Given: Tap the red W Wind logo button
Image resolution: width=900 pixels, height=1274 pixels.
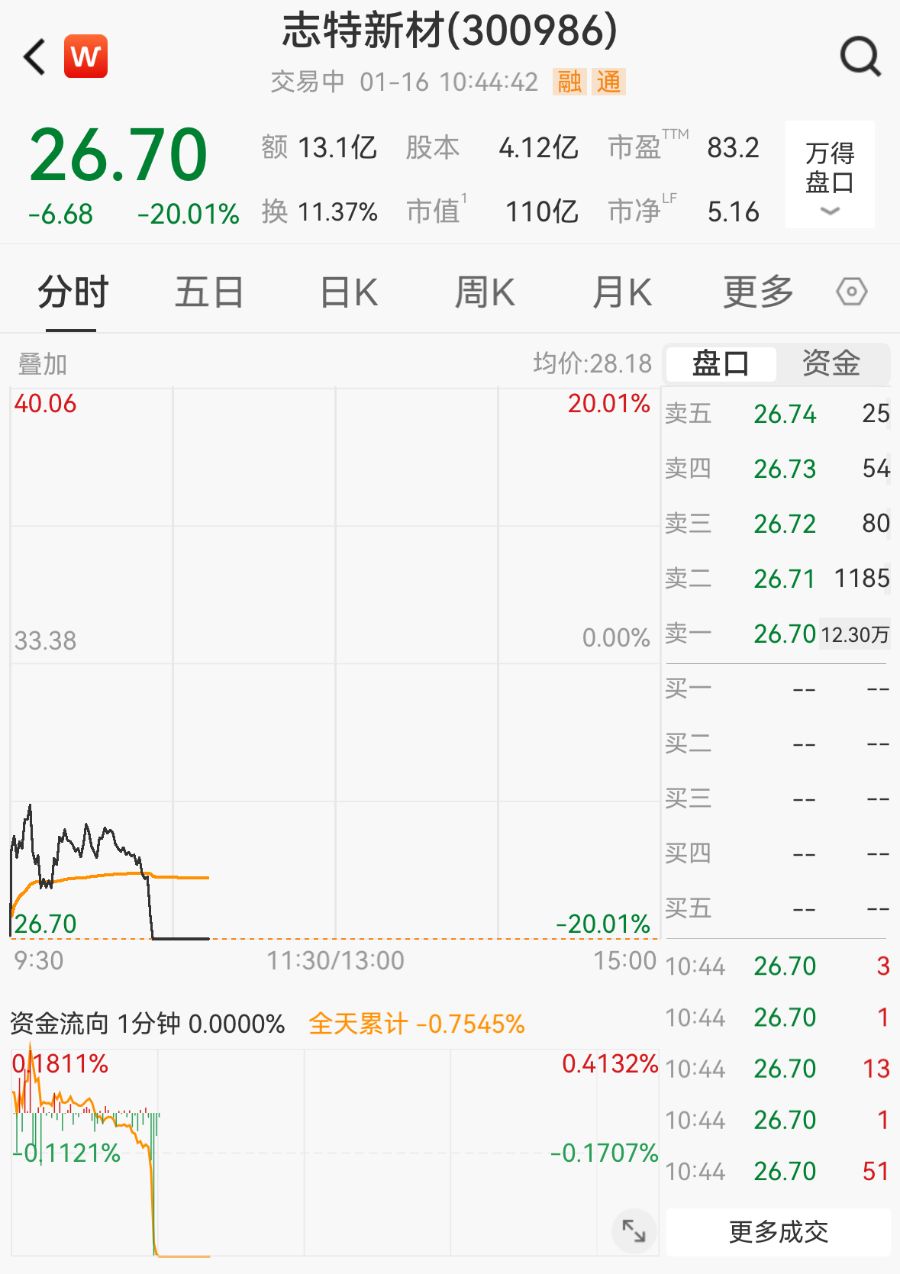Looking at the screenshot, I should [86, 57].
